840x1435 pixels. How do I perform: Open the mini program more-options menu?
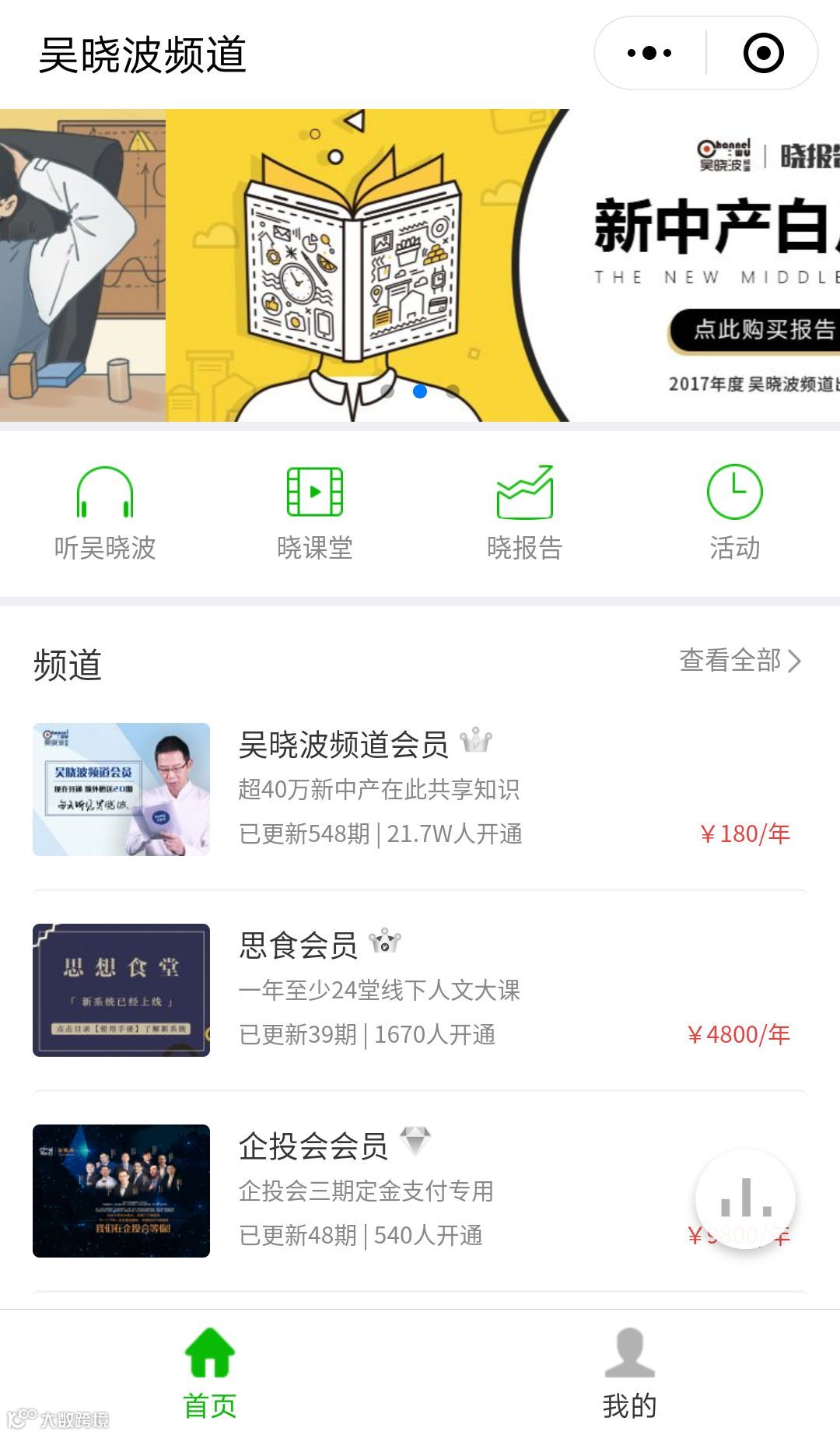point(649,53)
